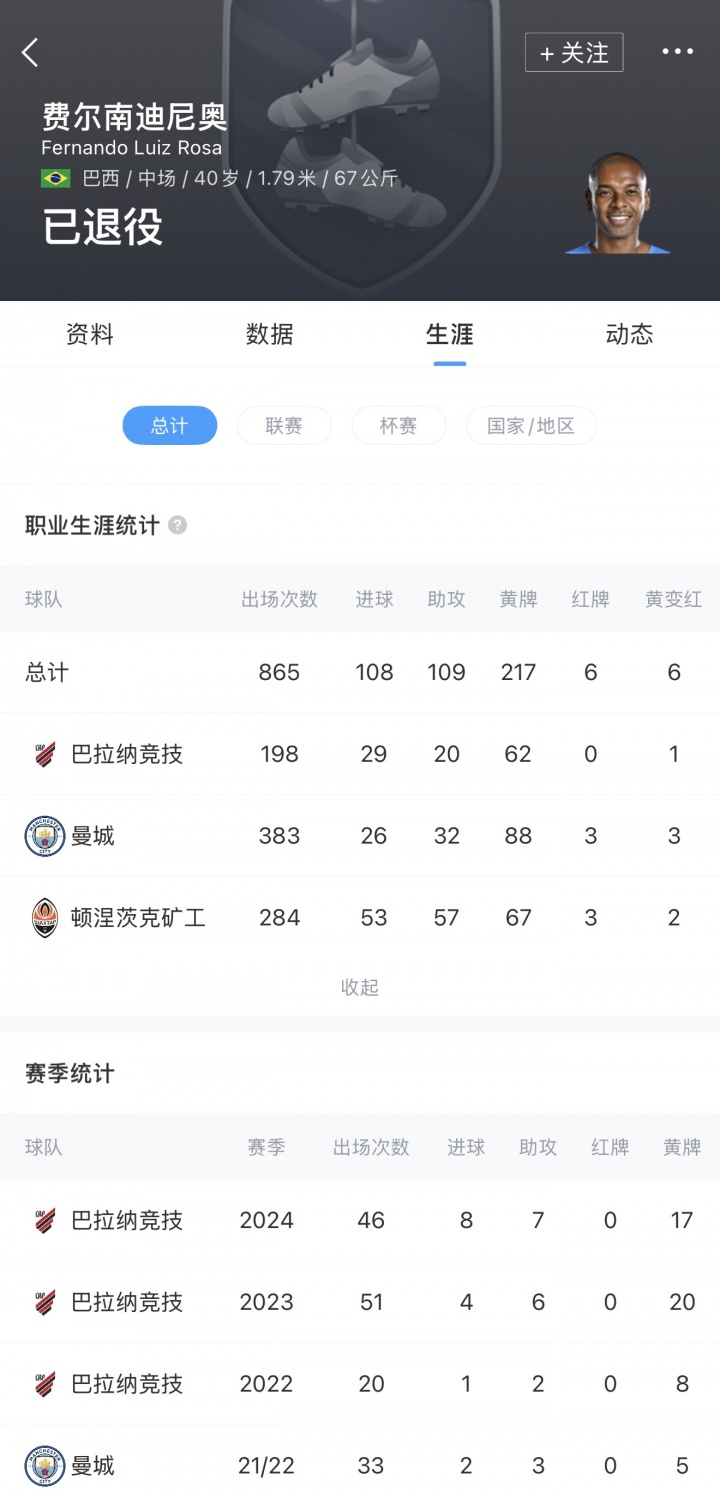This screenshot has width=720, height=1492.
Task: Switch to the 资料 tab
Action: coord(90,334)
